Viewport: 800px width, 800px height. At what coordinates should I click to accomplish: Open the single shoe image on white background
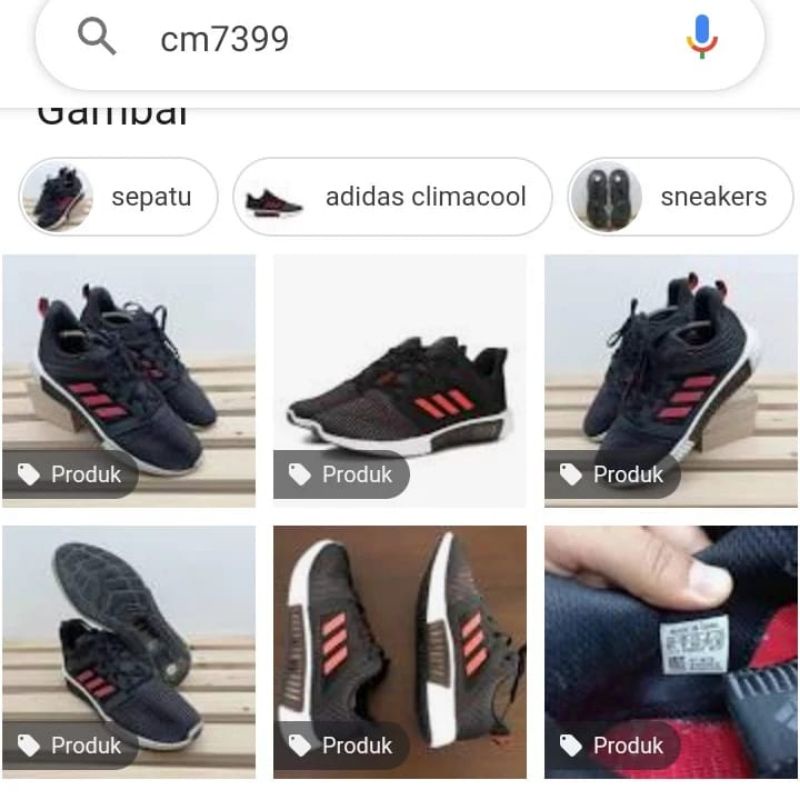tap(399, 380)
